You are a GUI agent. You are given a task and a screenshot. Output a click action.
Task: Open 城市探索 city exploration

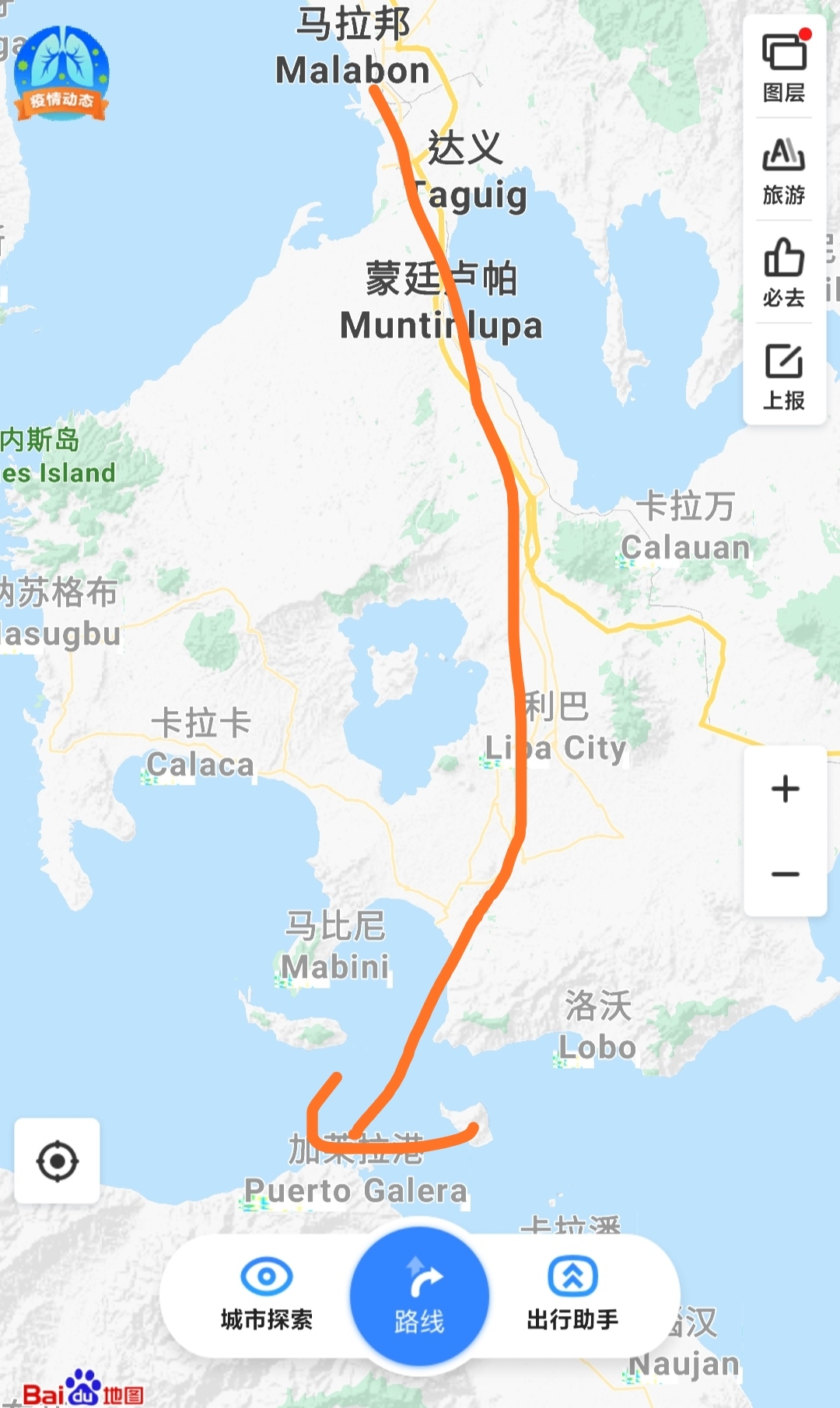pyautogui.click(x=267, y=1294)
